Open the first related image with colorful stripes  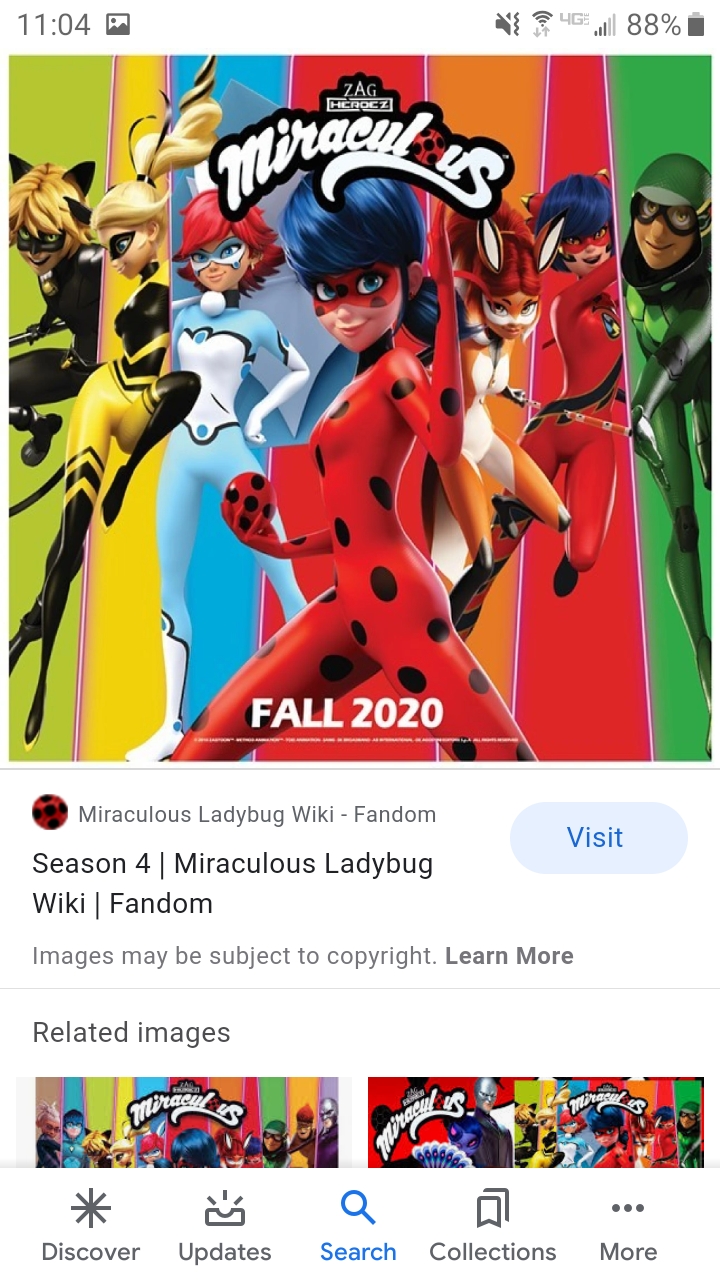coord(184,1122)
